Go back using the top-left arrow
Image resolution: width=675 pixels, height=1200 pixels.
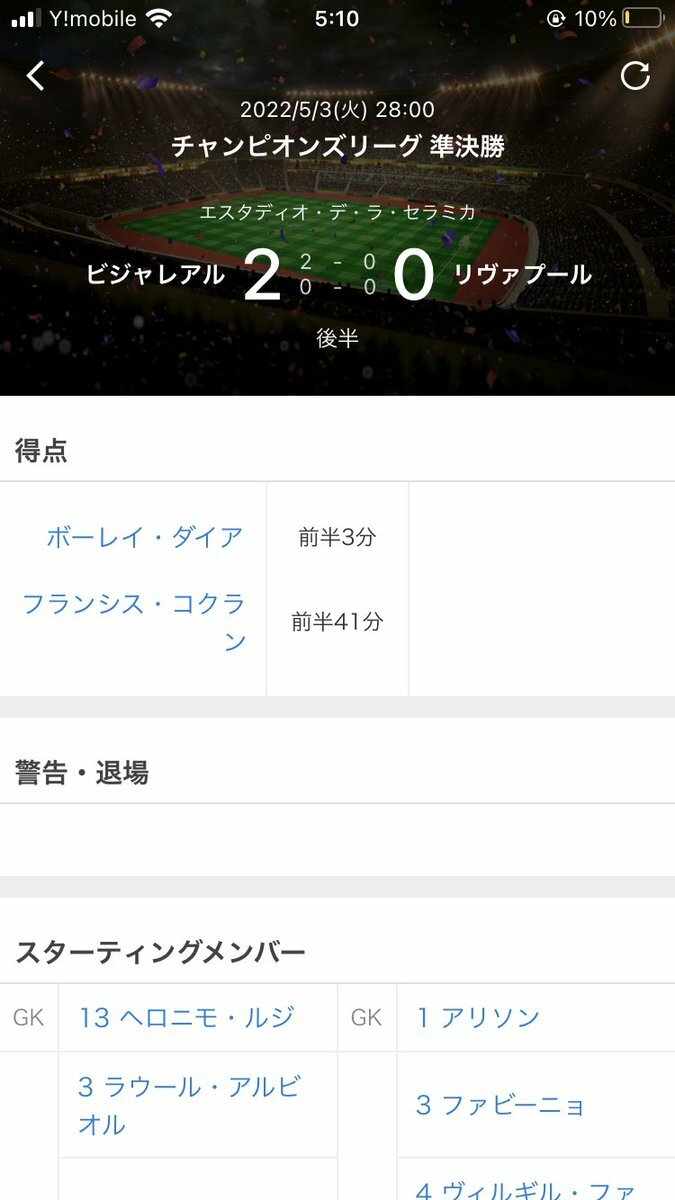36,76
